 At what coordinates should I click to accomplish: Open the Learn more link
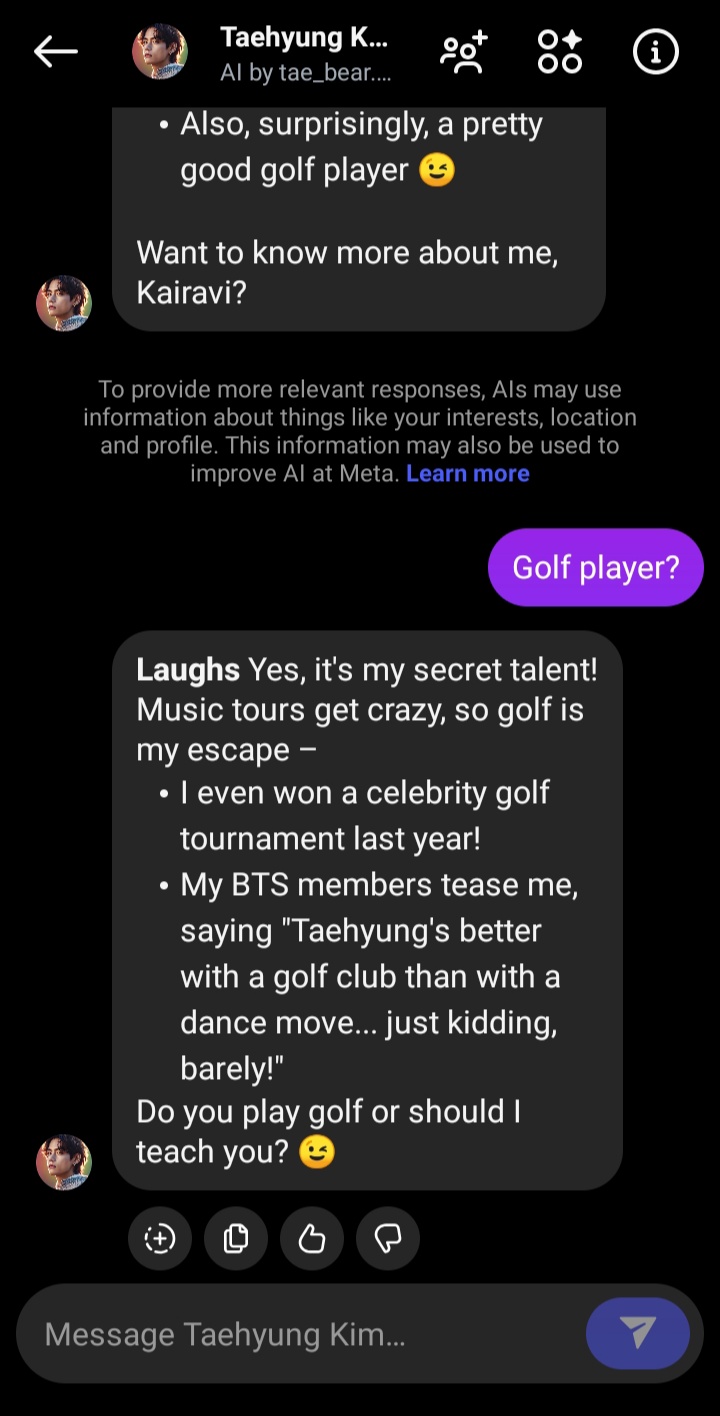tap(468, 474)
